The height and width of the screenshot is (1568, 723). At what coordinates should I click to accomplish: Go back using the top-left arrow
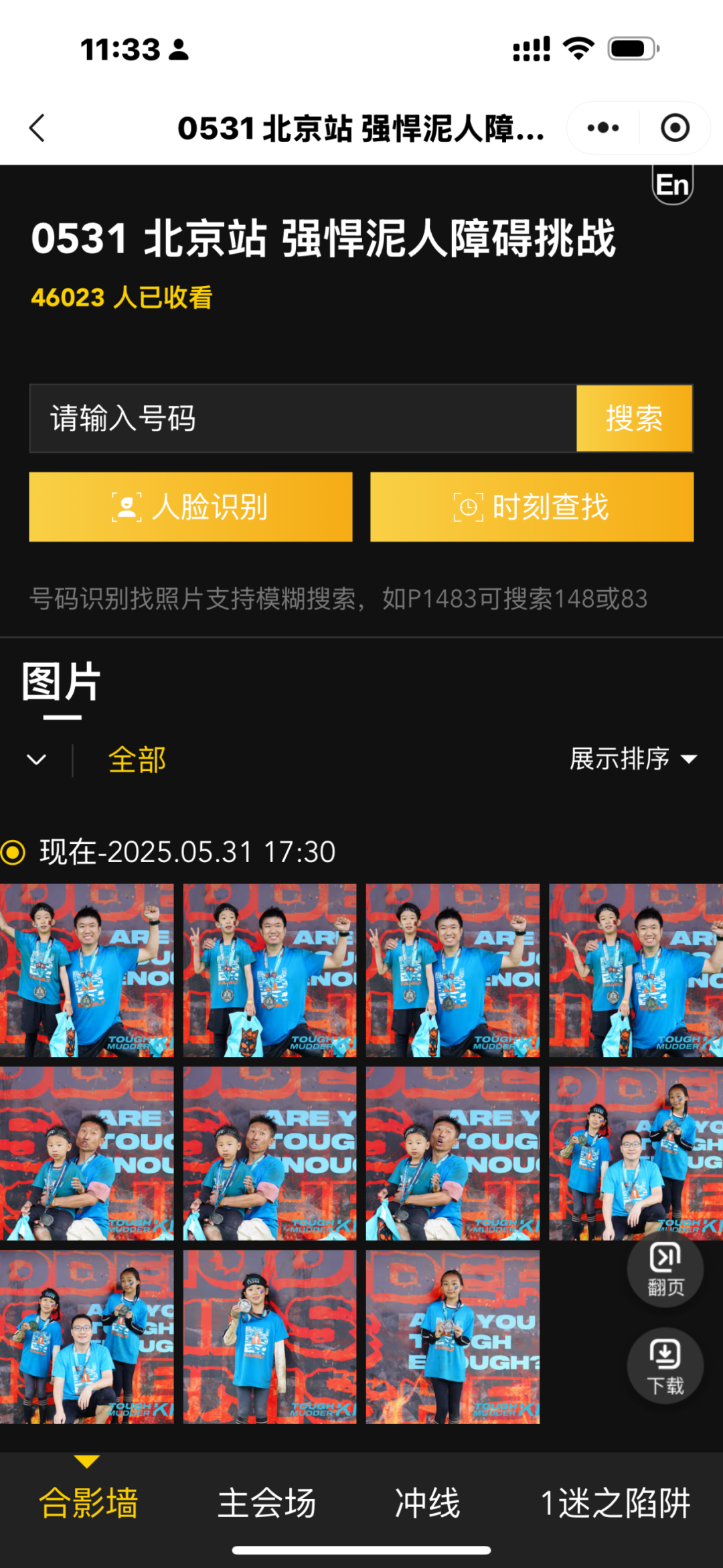point(37,128)
